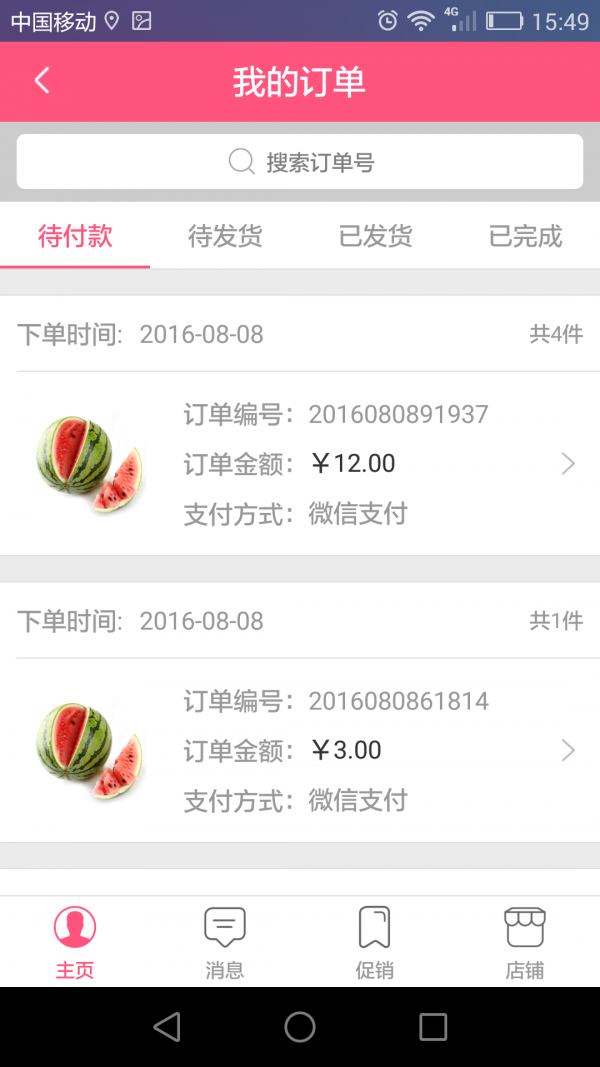Switch to the 待发货 tab
Image resolution: width=600 pixels, height=1067 pixels.
click(x=225, y=237)
